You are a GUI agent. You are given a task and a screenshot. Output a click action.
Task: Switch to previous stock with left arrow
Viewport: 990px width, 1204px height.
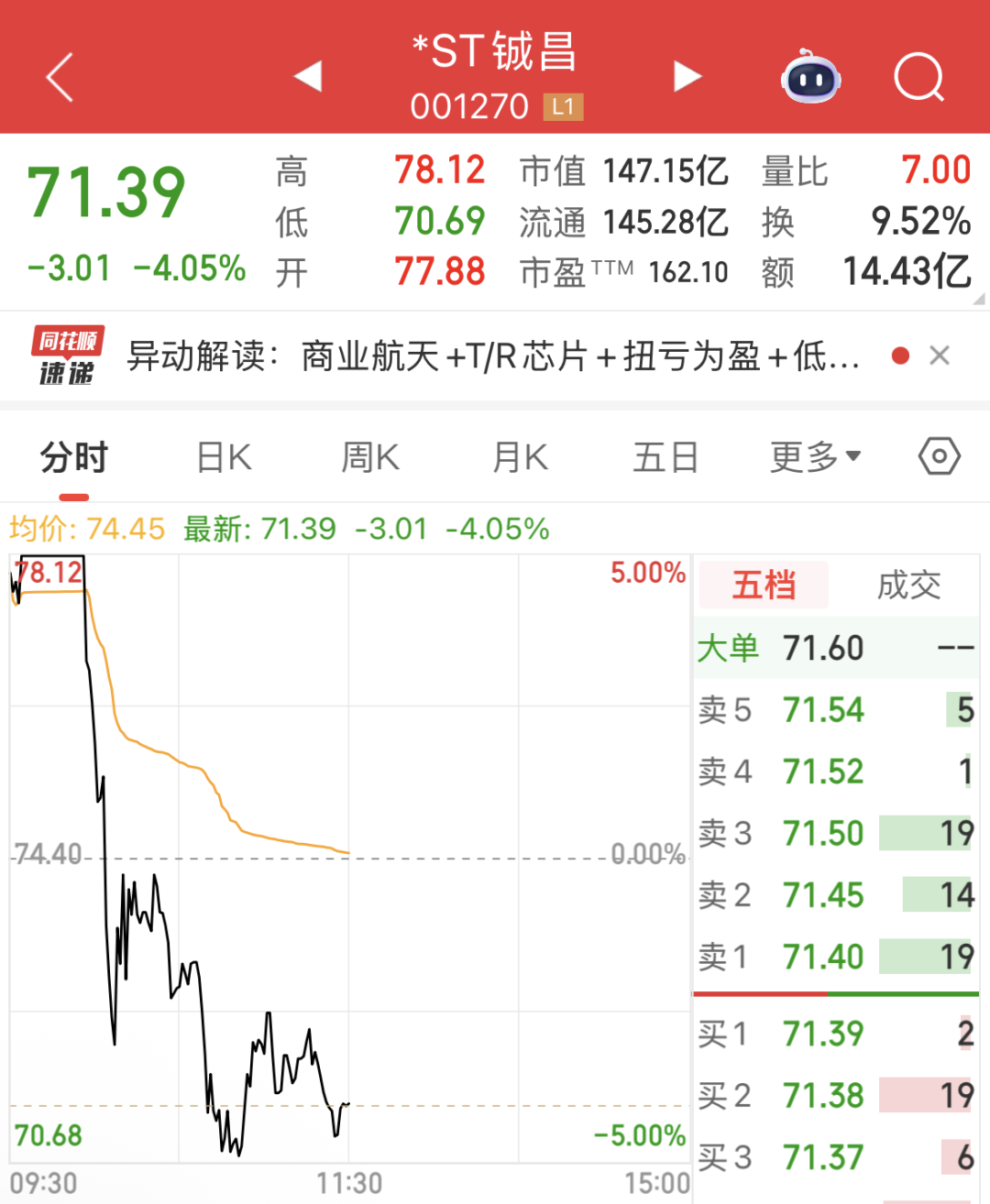307,78
